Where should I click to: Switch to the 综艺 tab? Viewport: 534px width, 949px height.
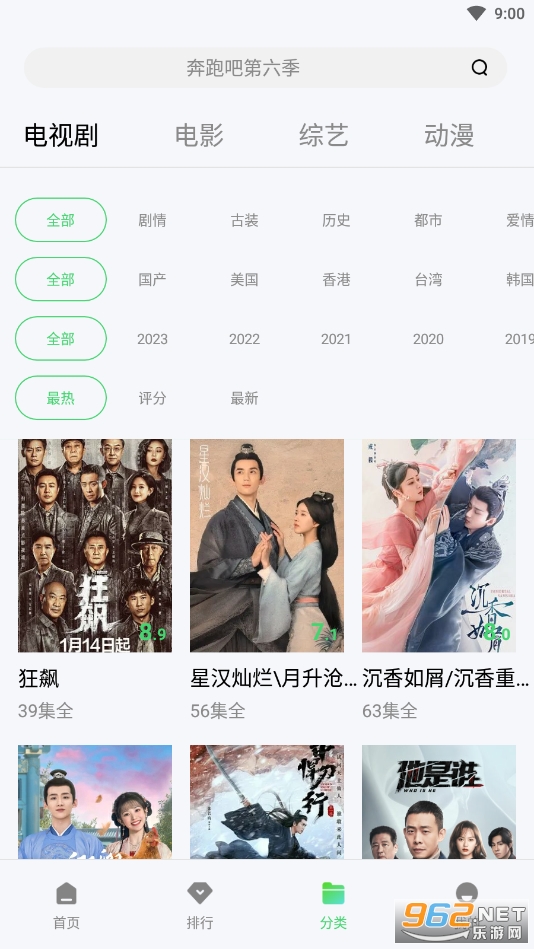(323, 135)
